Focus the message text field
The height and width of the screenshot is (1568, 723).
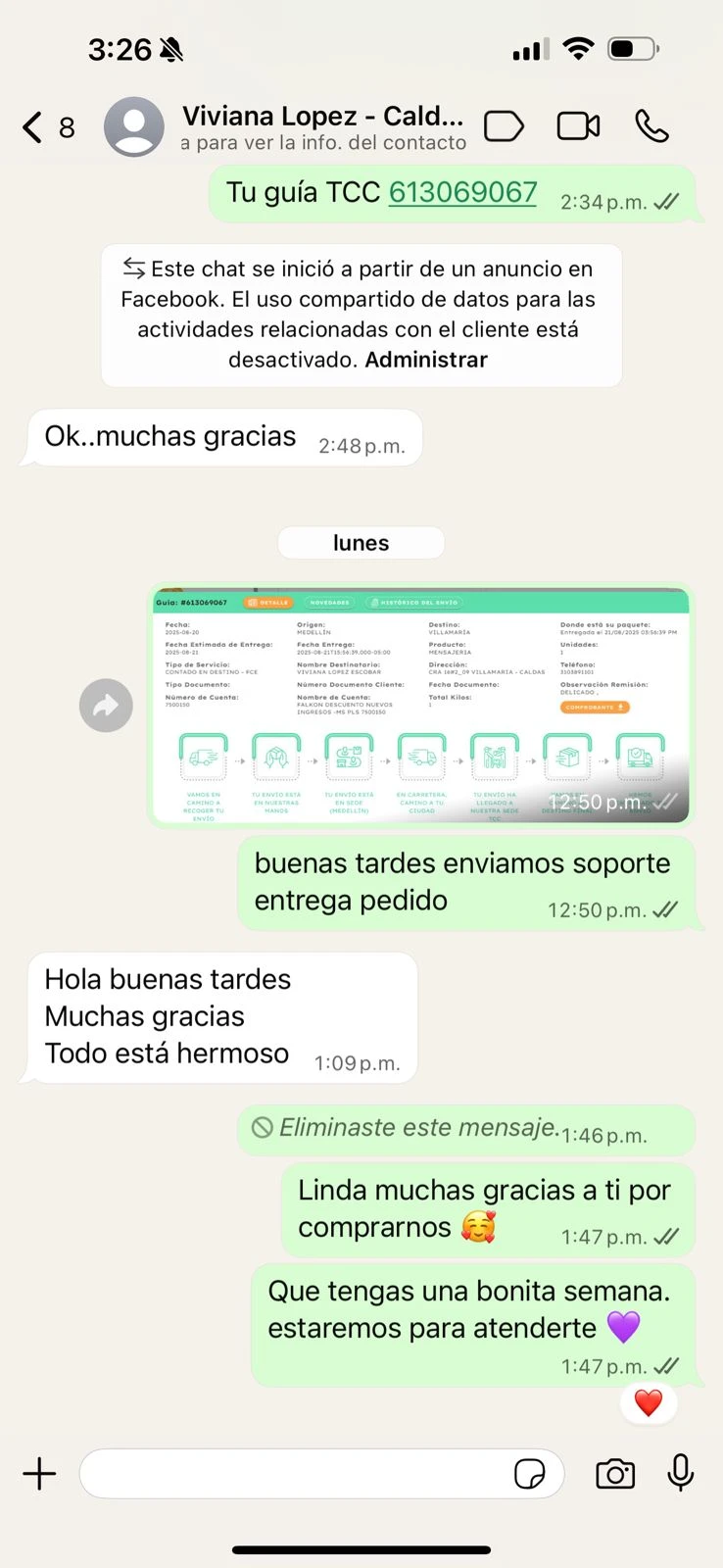(x=294, y=1474)
